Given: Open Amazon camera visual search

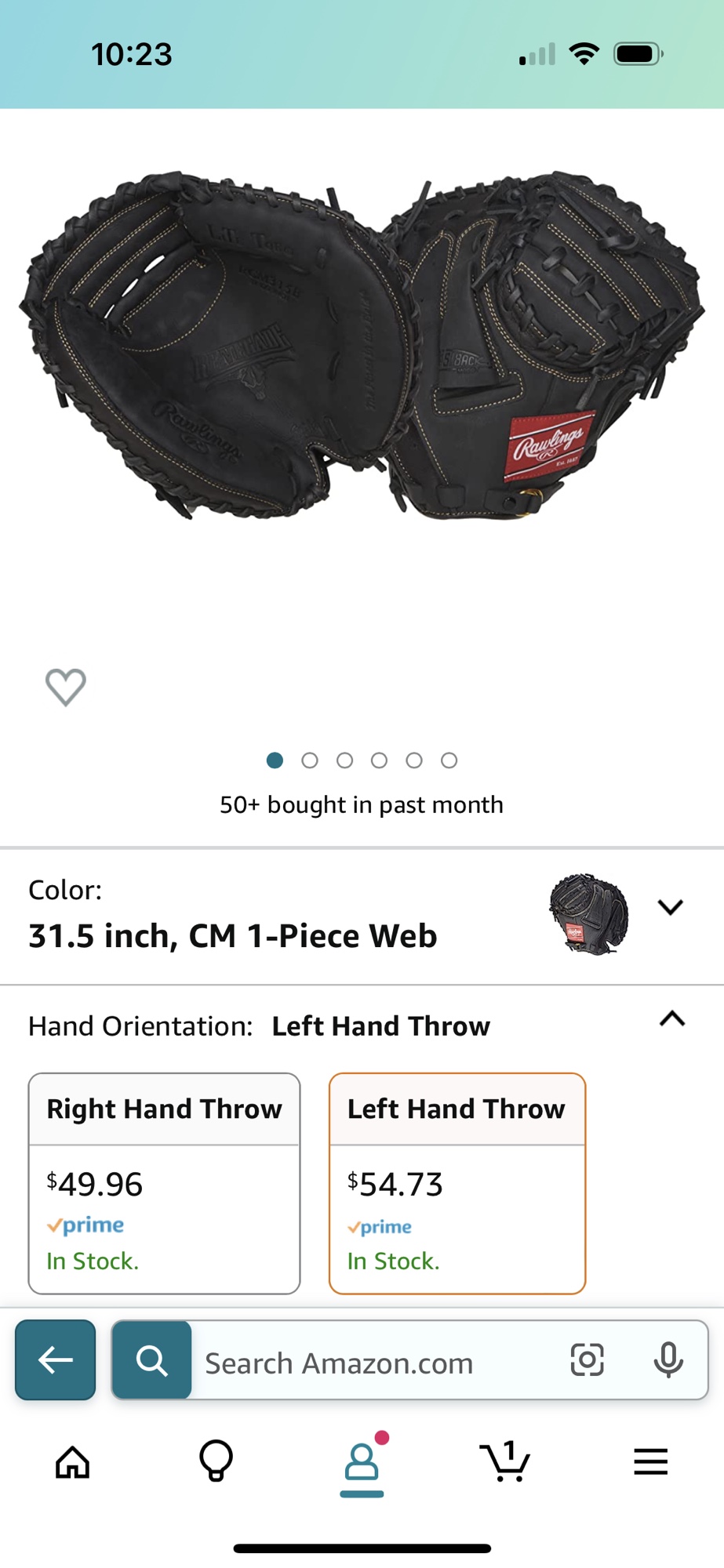Looking at the screenshot, I should [x=586, y=1361].
